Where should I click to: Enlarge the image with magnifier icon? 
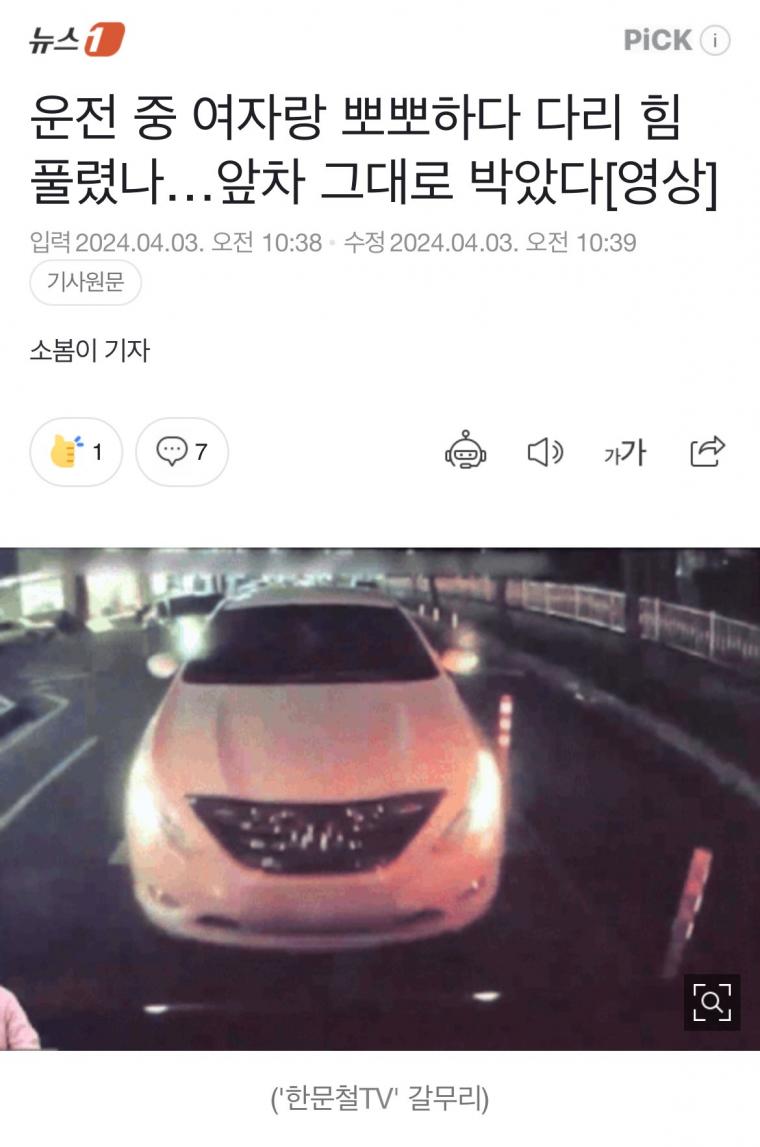(712, 1001)
